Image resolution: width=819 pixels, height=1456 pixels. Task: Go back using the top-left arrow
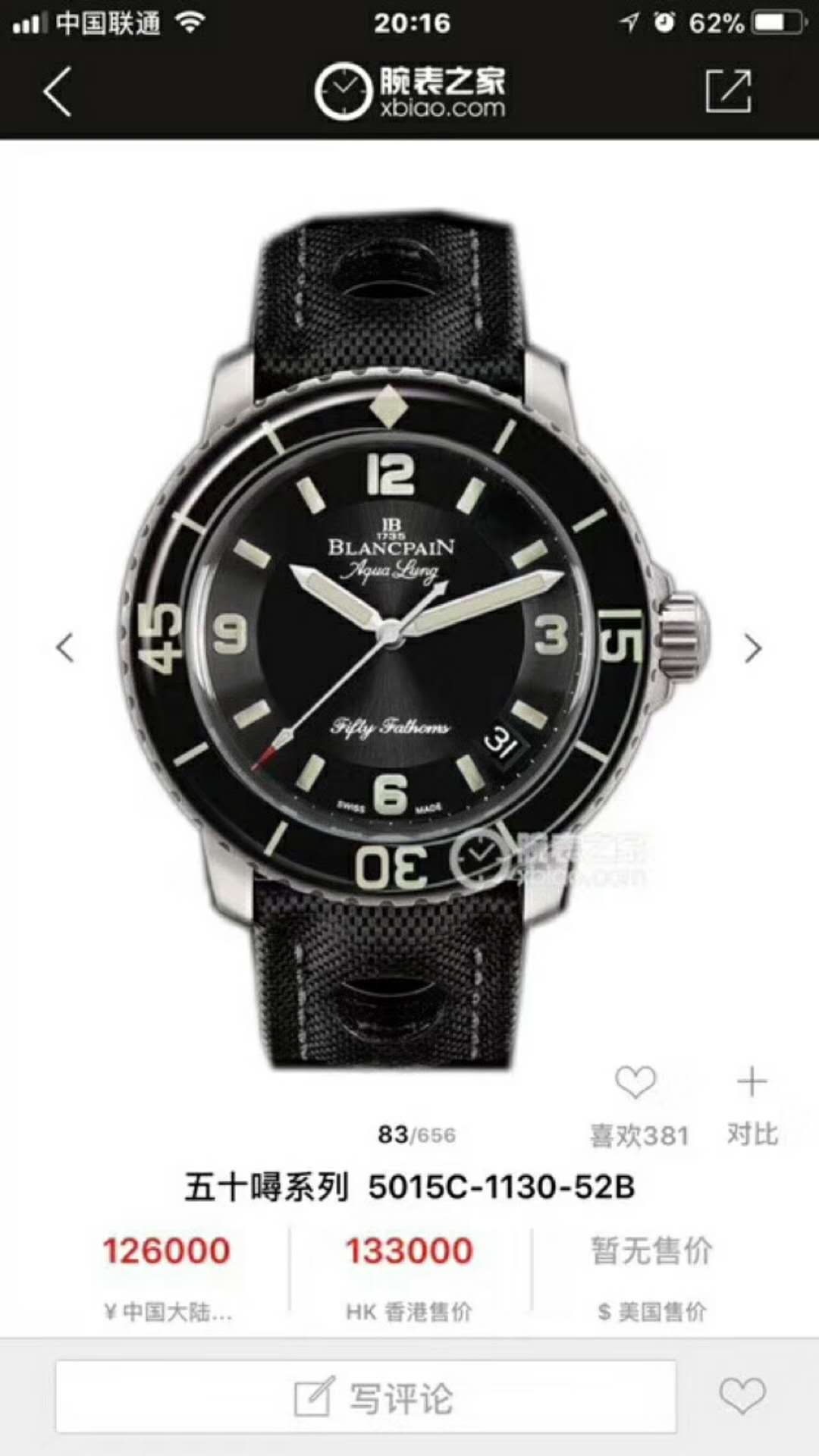(57, 92)
